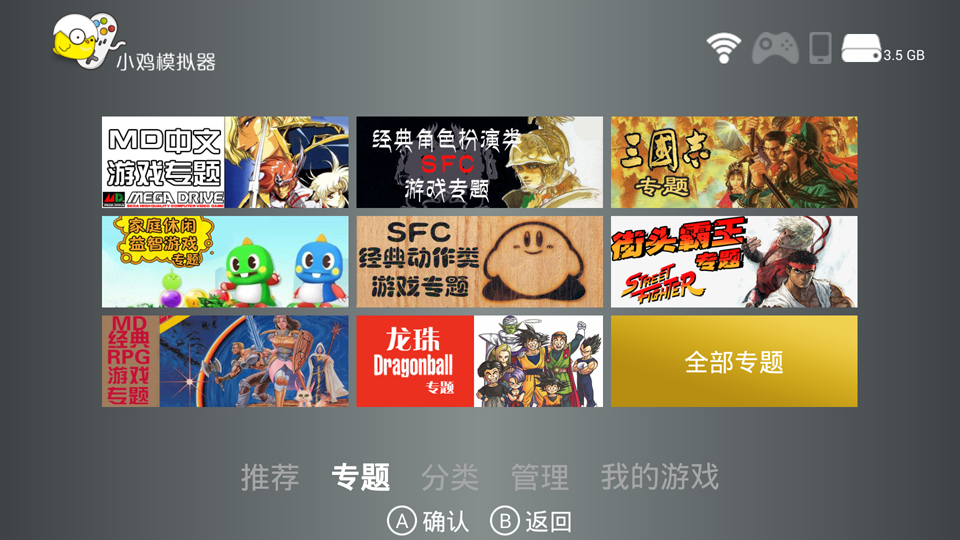The height and width of the screenshot is (540, 960).
Task: Open the MD中文游戏专题 tile
Action: point(225,162)
